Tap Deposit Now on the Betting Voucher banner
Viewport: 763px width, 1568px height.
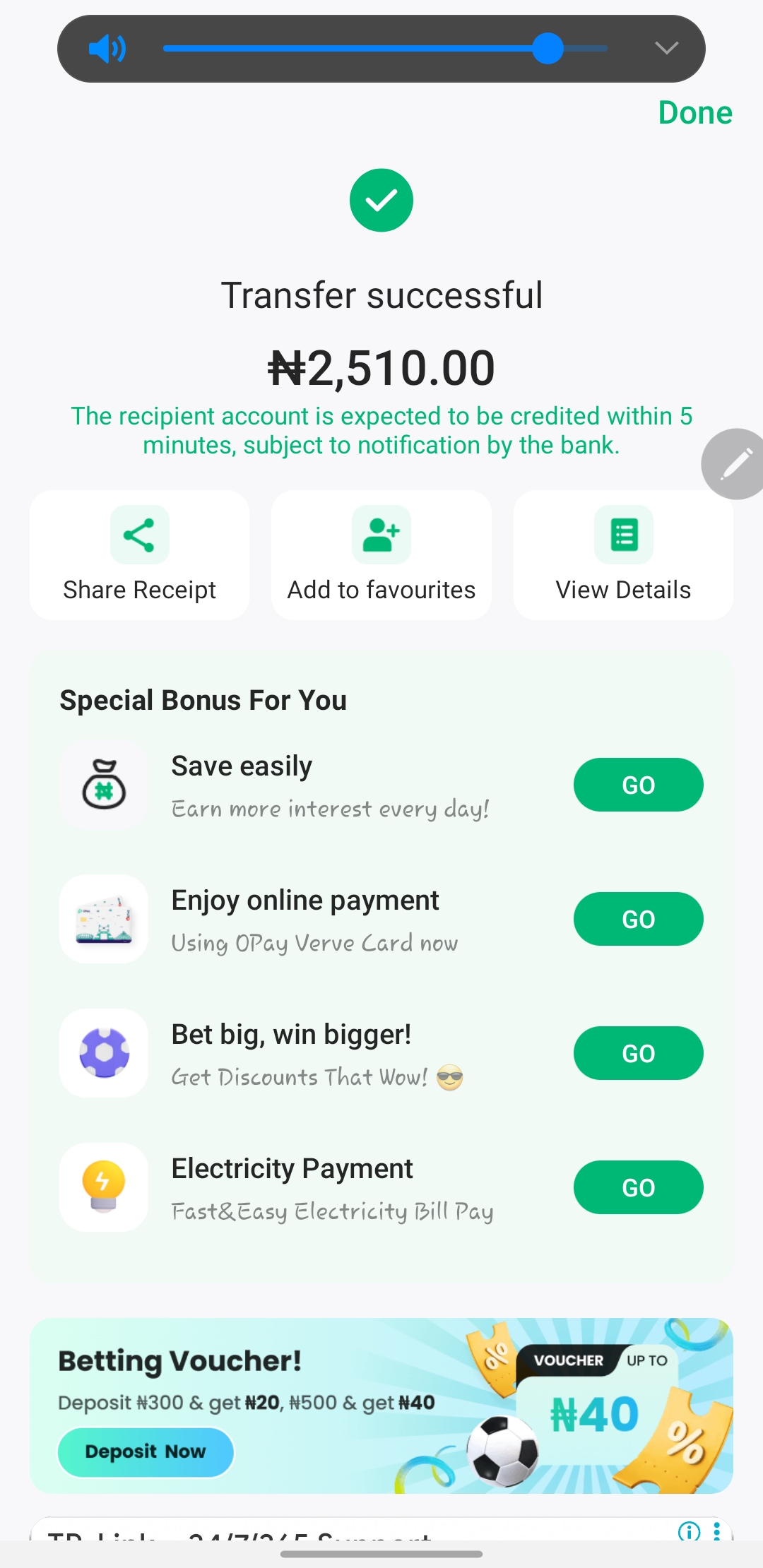146,1451
